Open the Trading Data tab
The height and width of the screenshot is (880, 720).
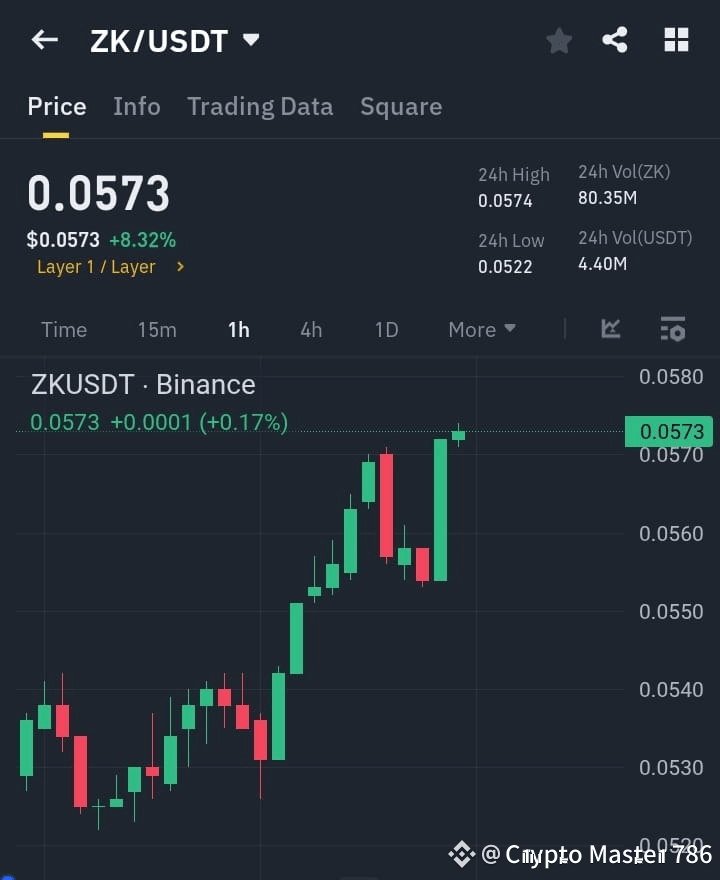click(260, 106)
